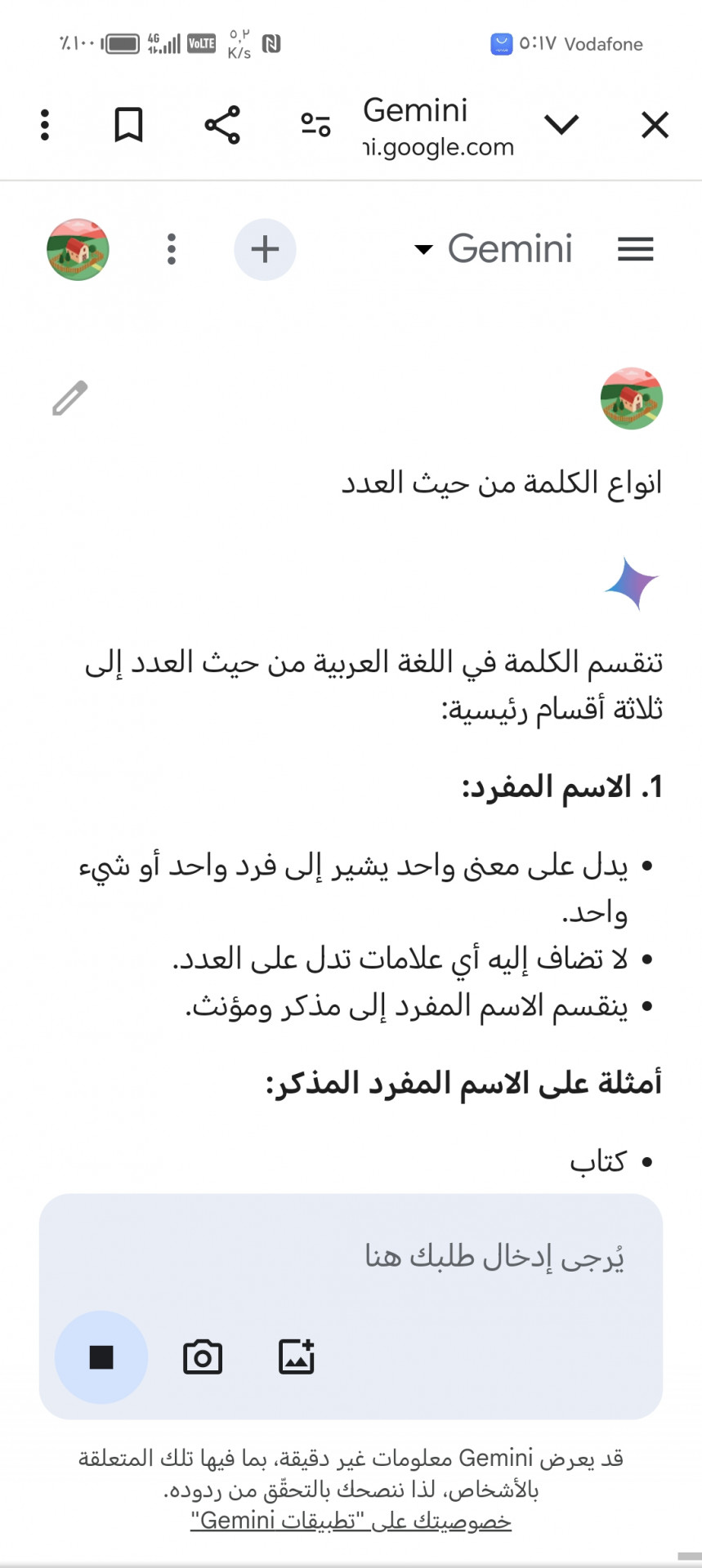The image size is (702, 1568).
Task: Open the camera to take photo
Action: (x=203, y=1357)
